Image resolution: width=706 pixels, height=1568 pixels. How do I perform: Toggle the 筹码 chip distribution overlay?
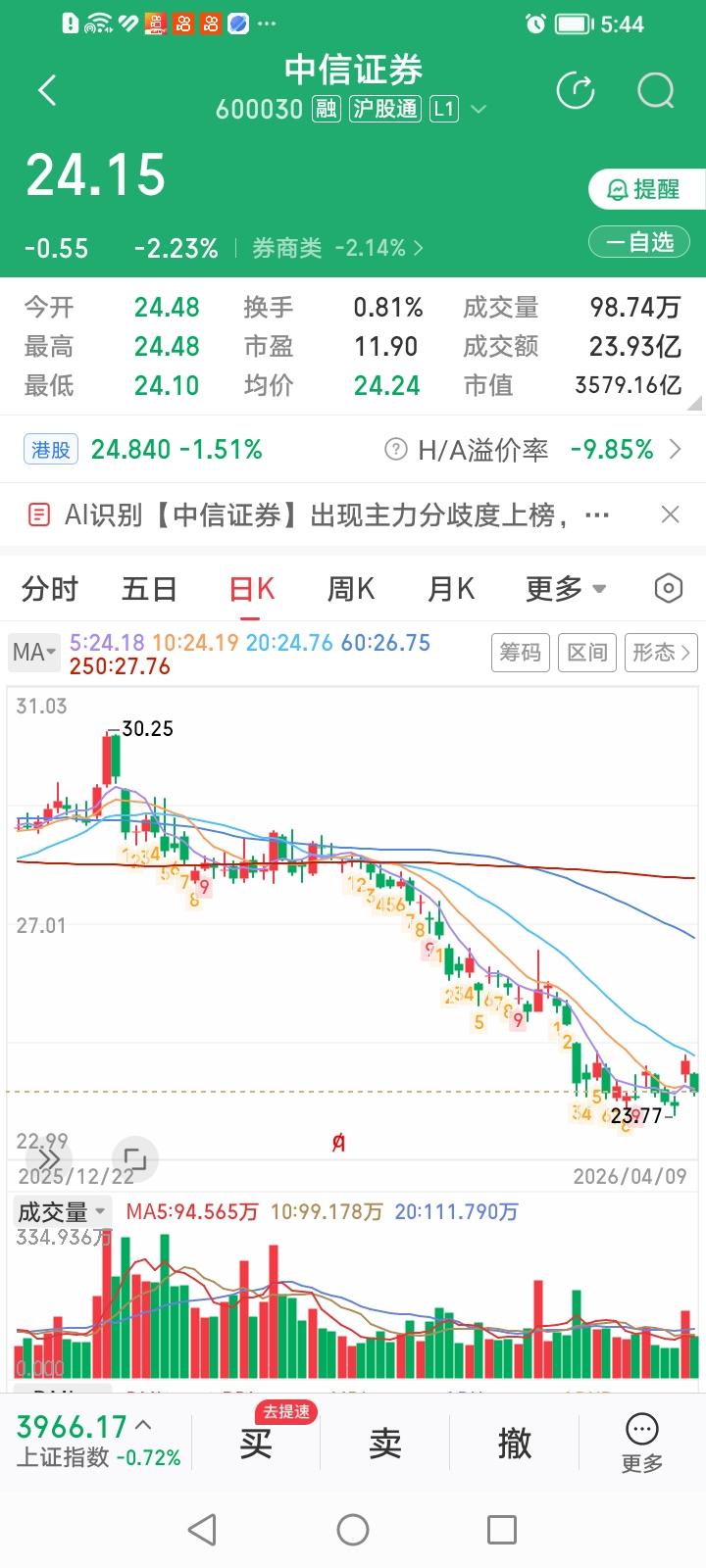(x=521, y=653)
